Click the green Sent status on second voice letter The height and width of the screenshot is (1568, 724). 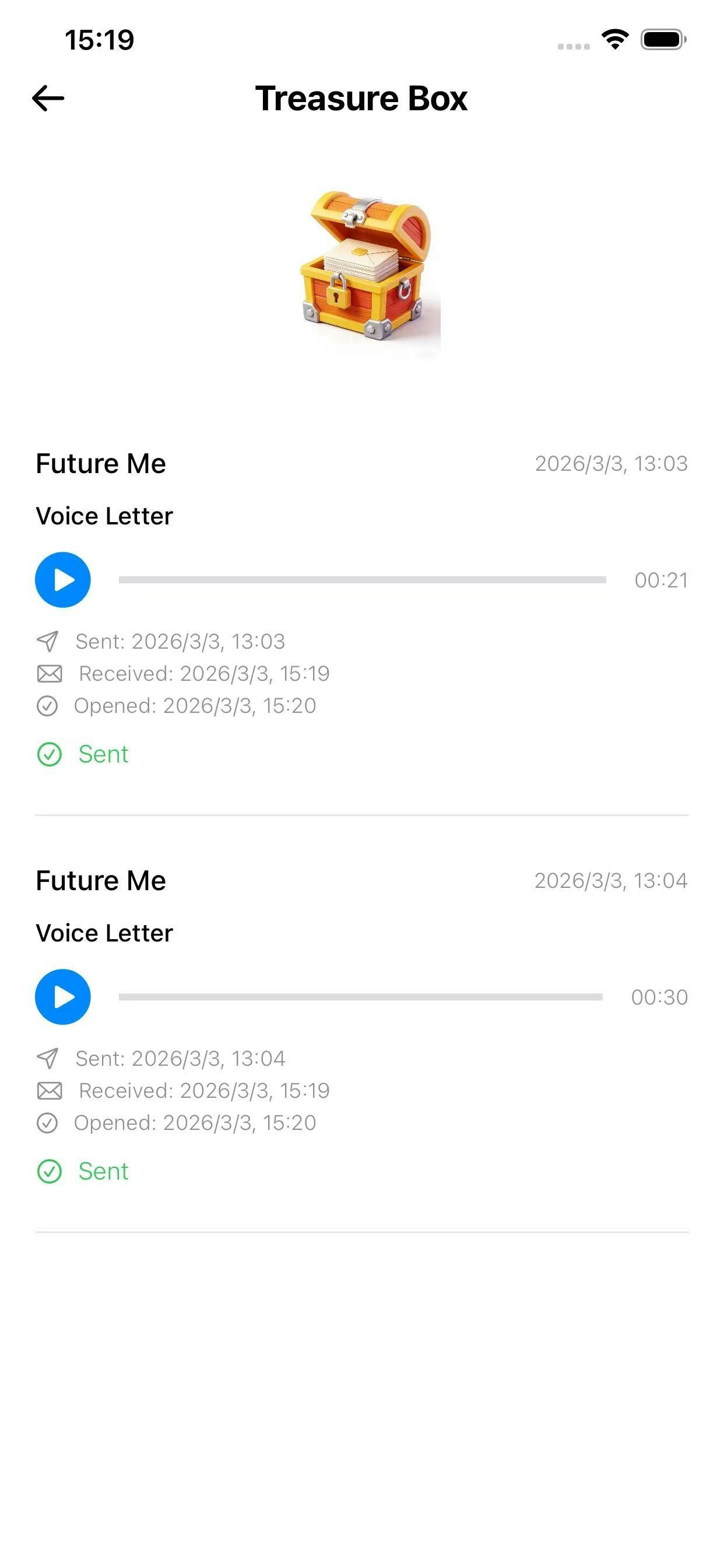pyautogui.click(x=103, y=1170)
